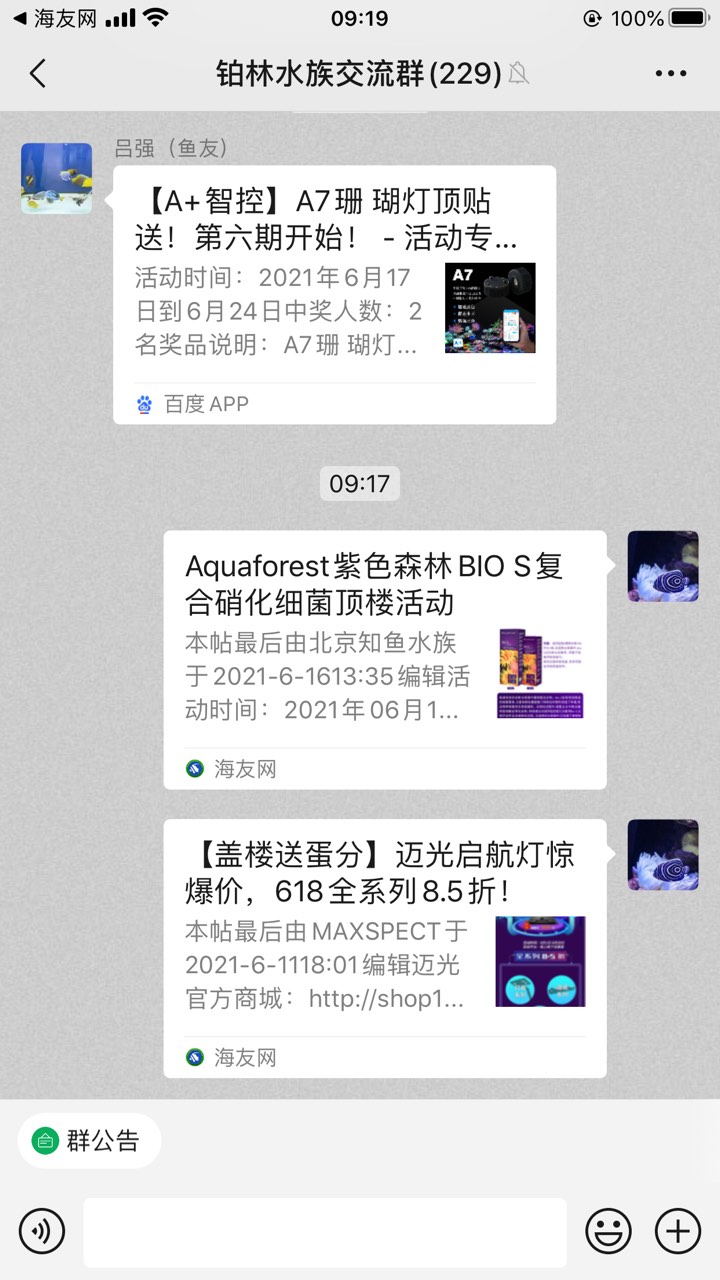Open the Aquaforest 紫色森林 shared post

click(385, 659)
